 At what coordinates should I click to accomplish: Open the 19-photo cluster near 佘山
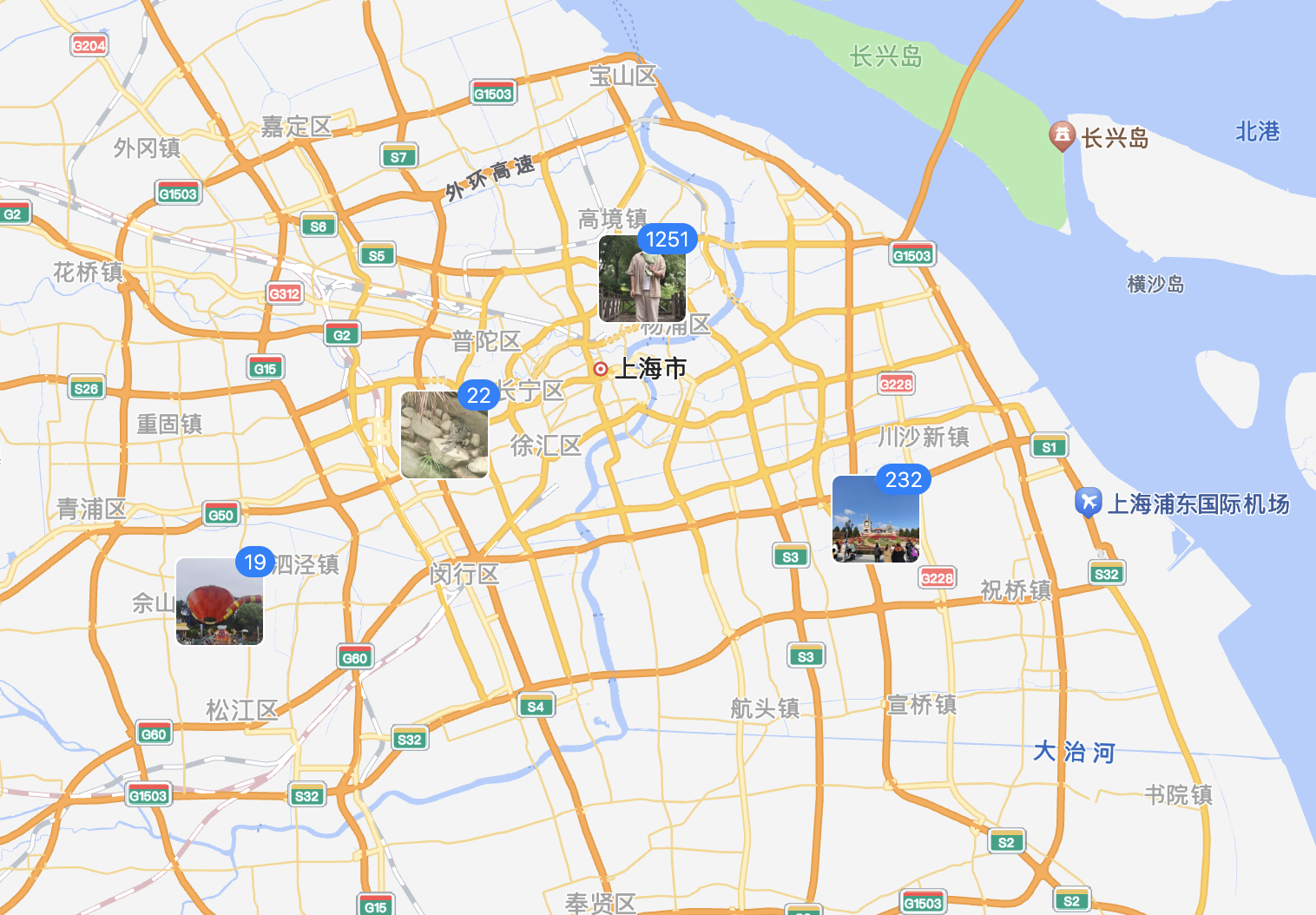220,602
